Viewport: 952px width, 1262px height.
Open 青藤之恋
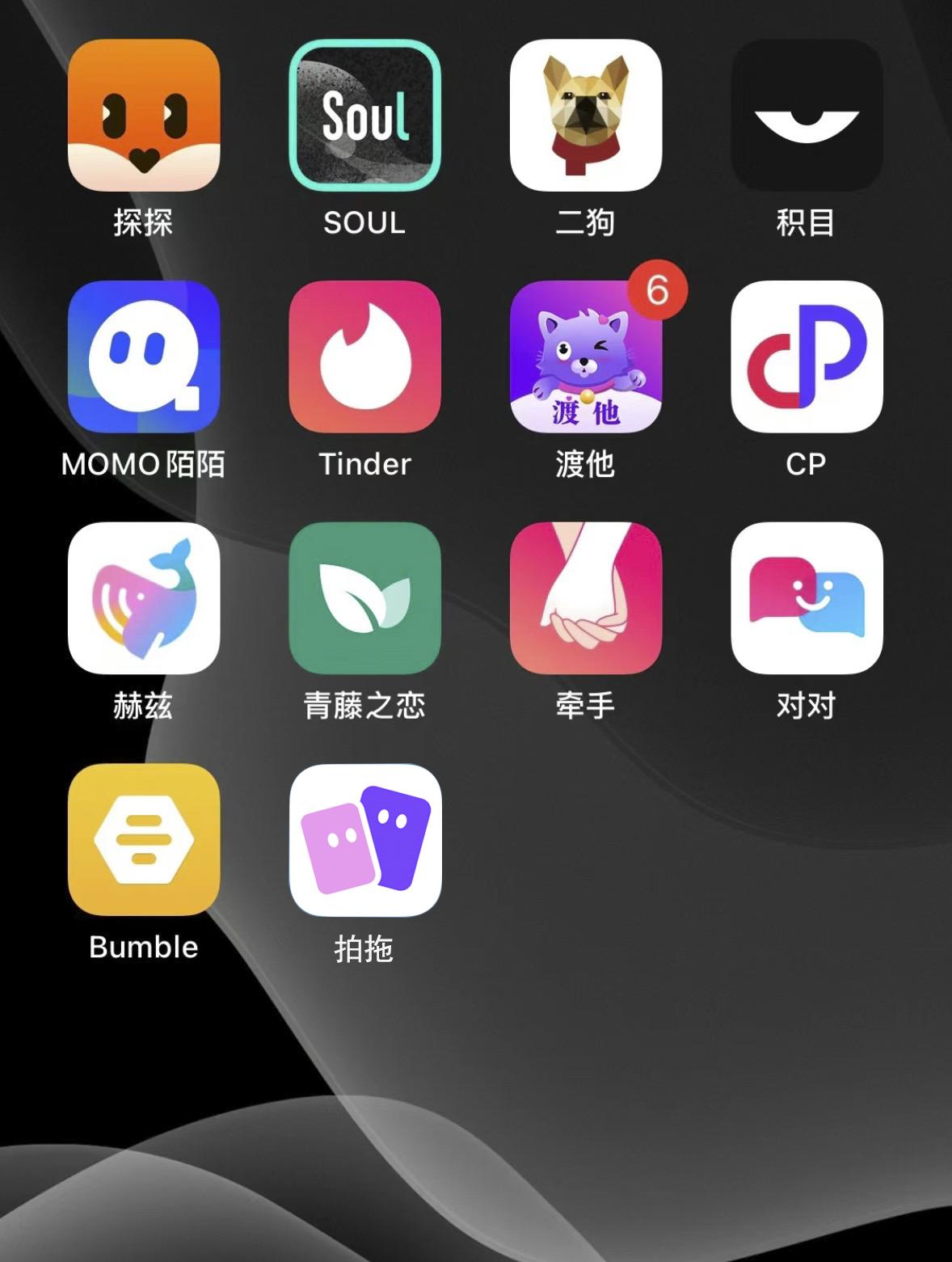coord(364,598)
